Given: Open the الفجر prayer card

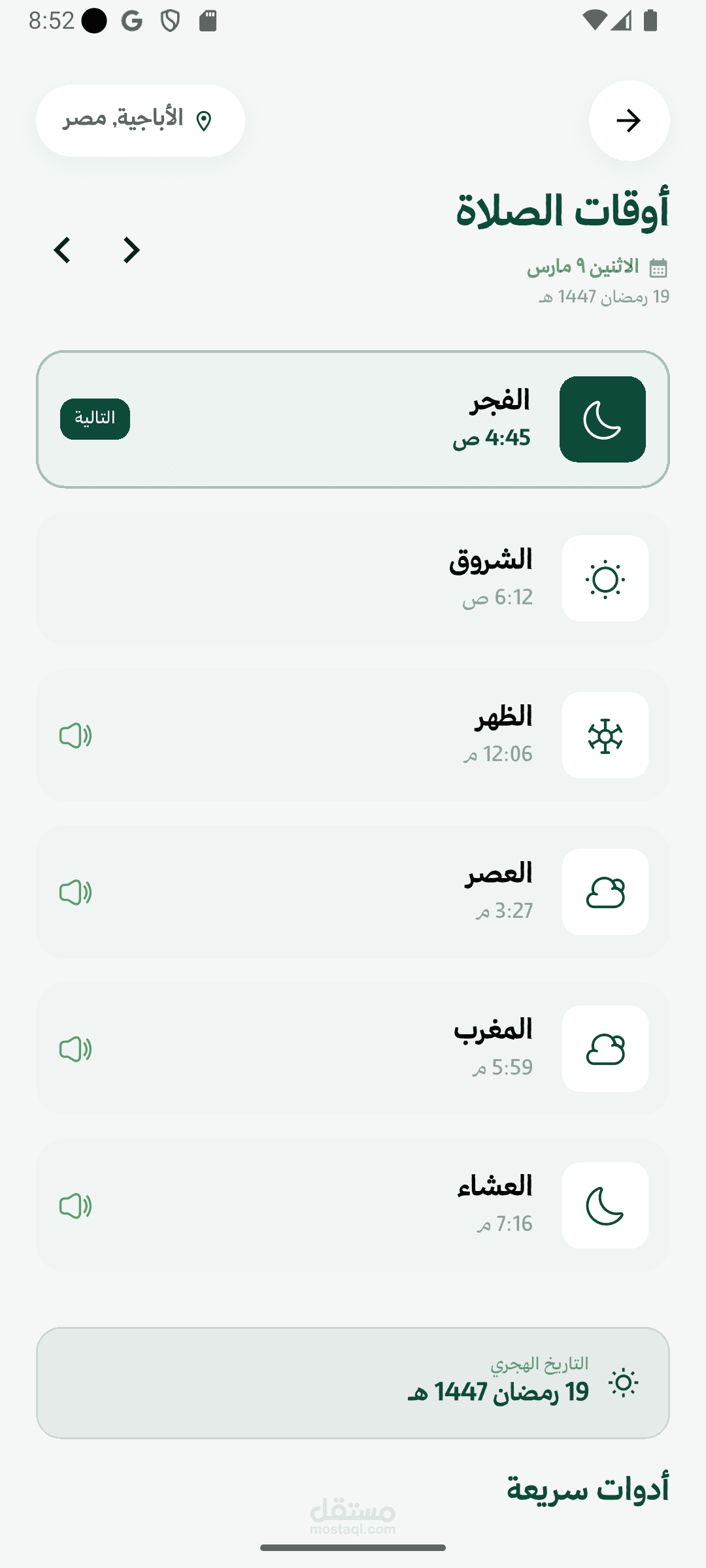Looking at the screenshot, I should click(x=353, y=419).
